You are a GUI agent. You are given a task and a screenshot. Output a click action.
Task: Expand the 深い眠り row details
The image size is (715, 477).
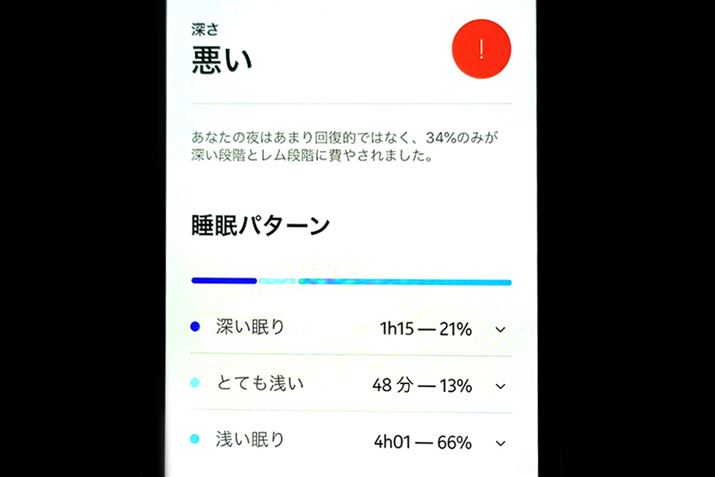click(x=500, y=329)
